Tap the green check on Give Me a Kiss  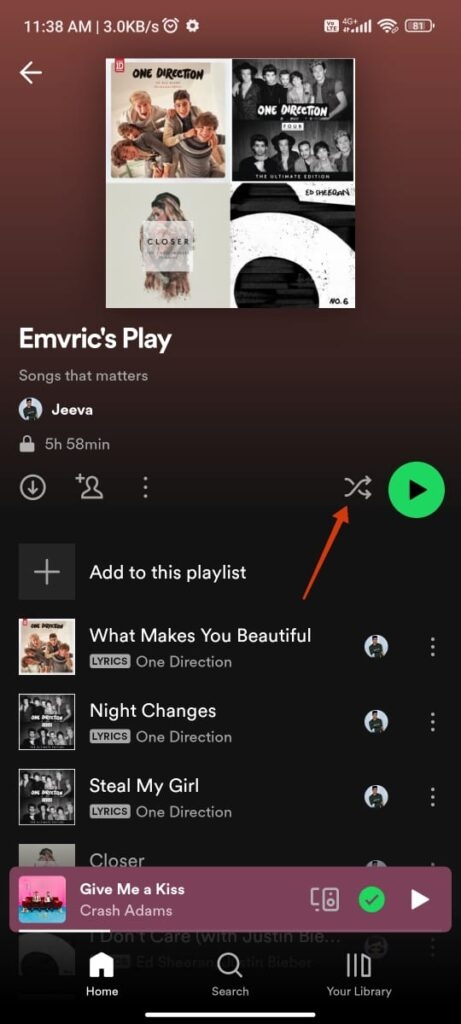(x=372, y=900)
